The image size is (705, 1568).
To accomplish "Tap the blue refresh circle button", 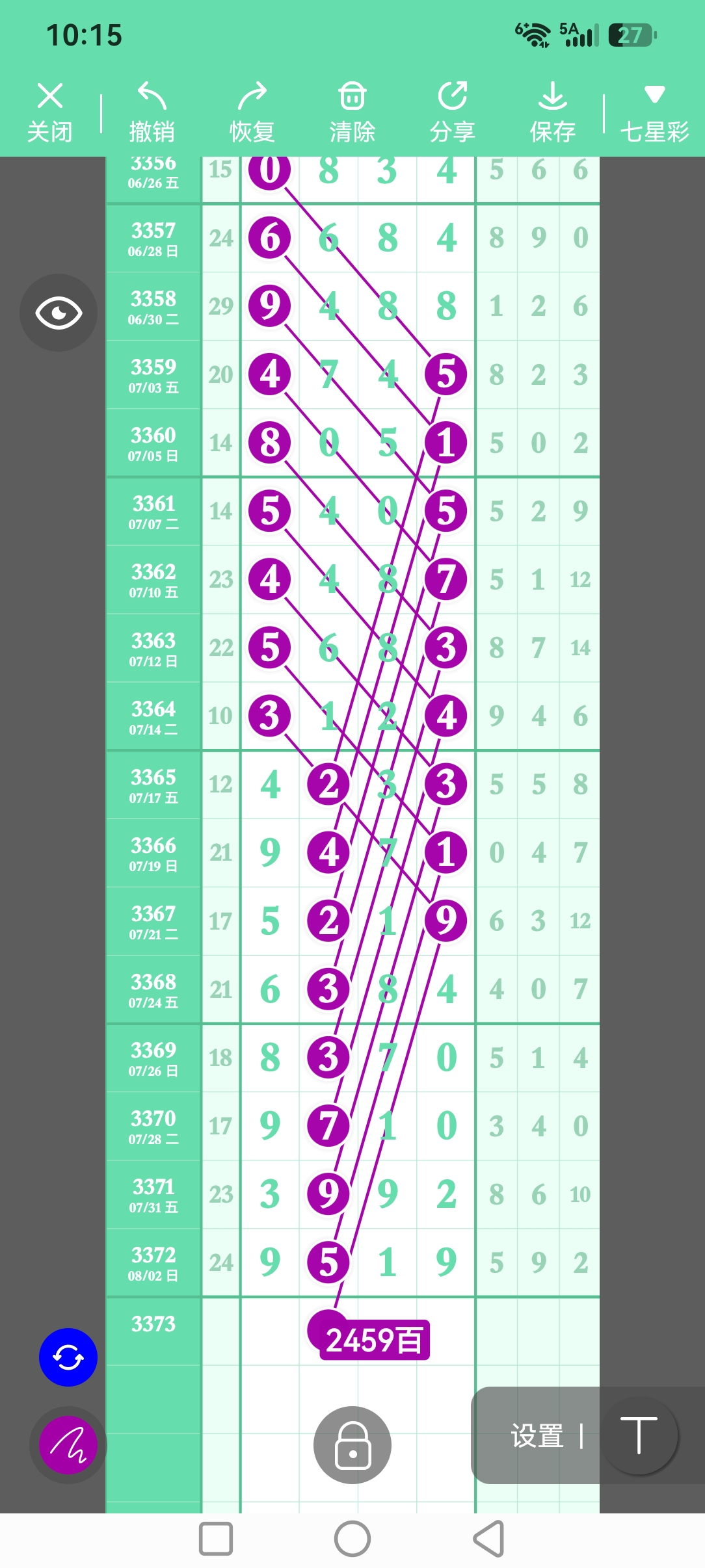I will [68, 1357].
